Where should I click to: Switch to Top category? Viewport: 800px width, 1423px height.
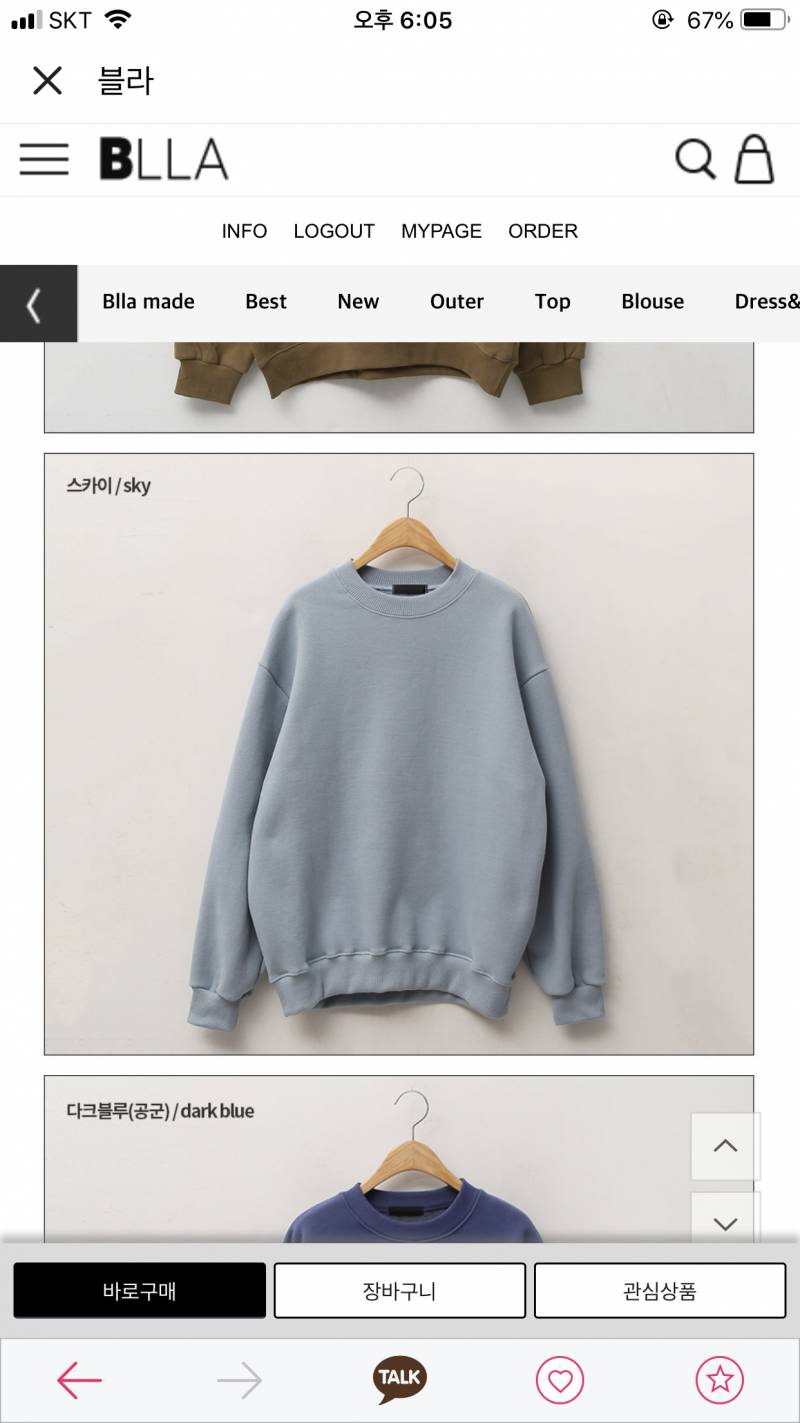[x=552, y=302]
